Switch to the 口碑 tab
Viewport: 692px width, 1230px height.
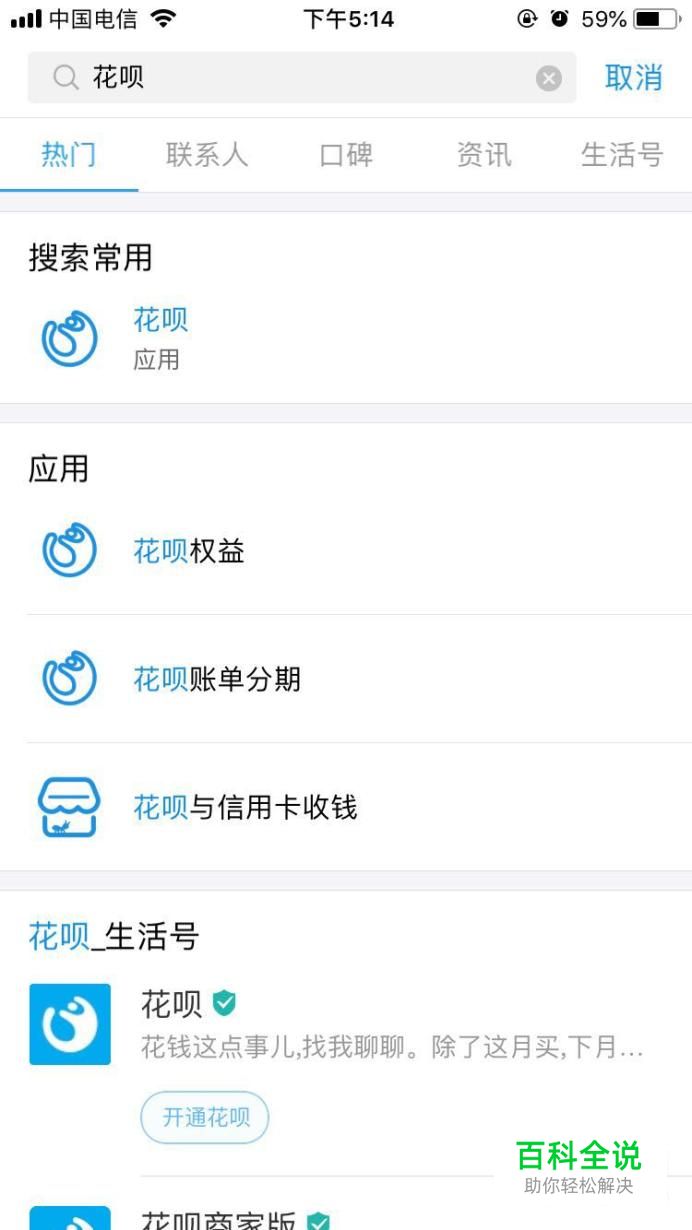pos(346,155)
